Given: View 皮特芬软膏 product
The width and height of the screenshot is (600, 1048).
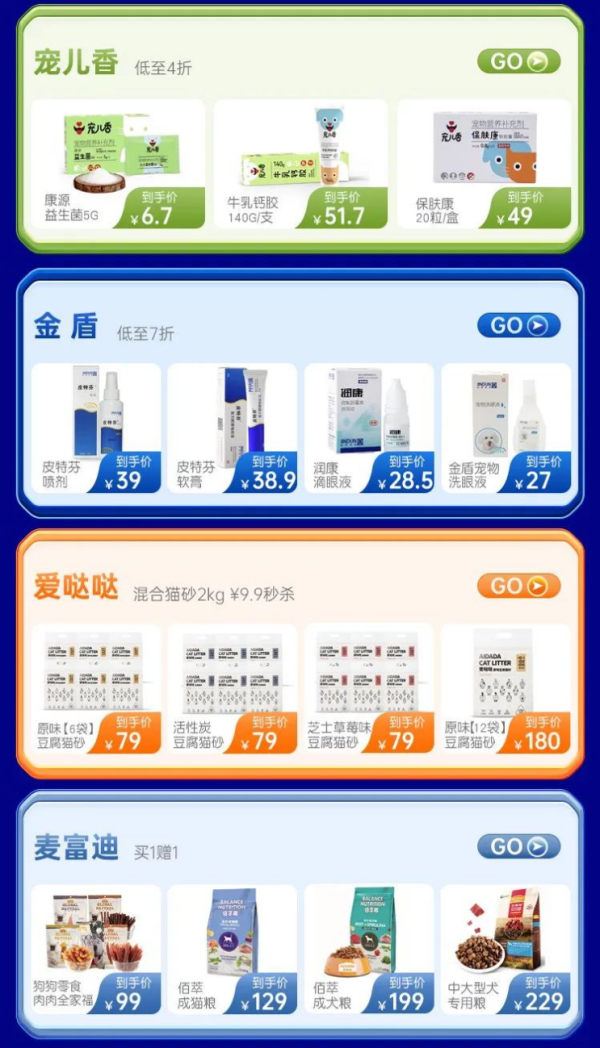Looking at the screenshot, I should click(x=232, y=428).
